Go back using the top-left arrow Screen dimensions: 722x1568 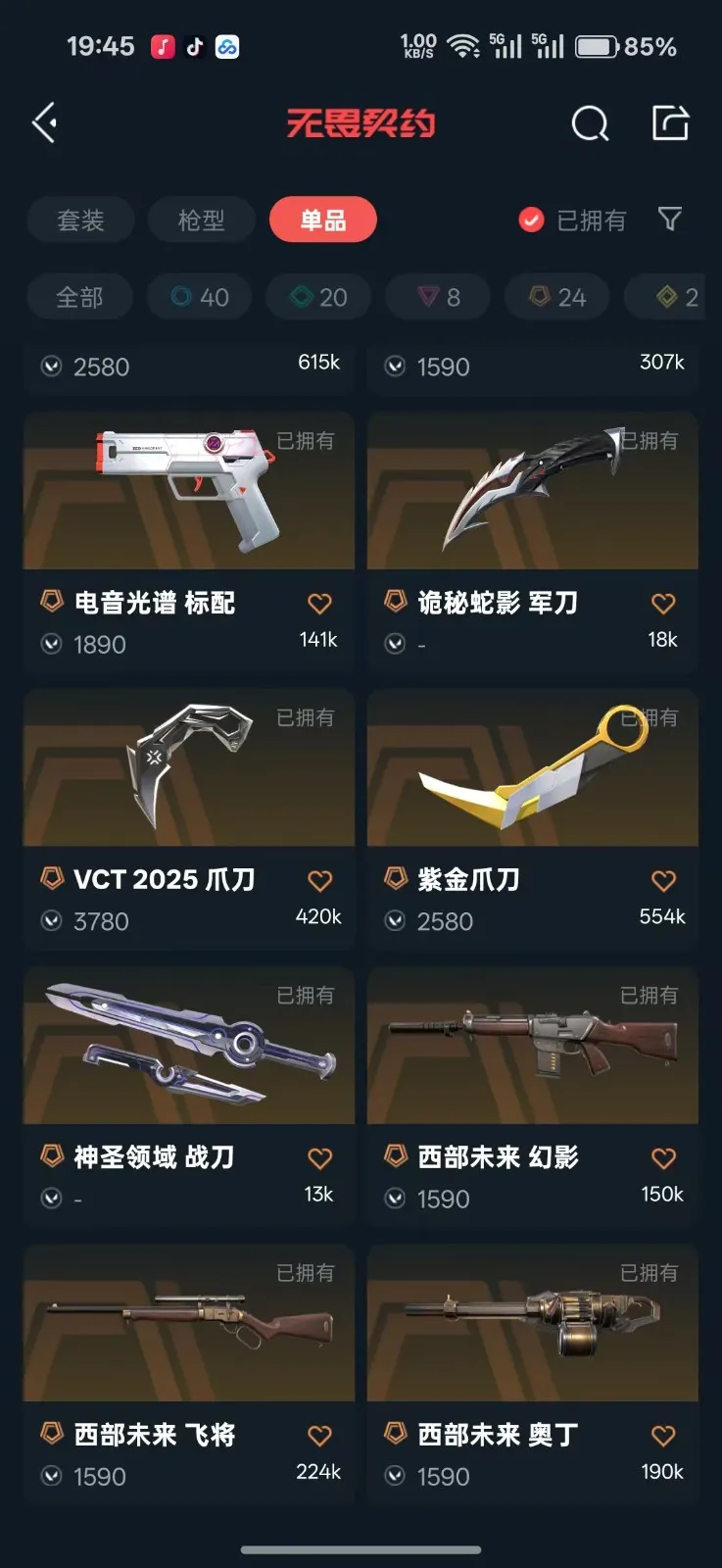44,123
